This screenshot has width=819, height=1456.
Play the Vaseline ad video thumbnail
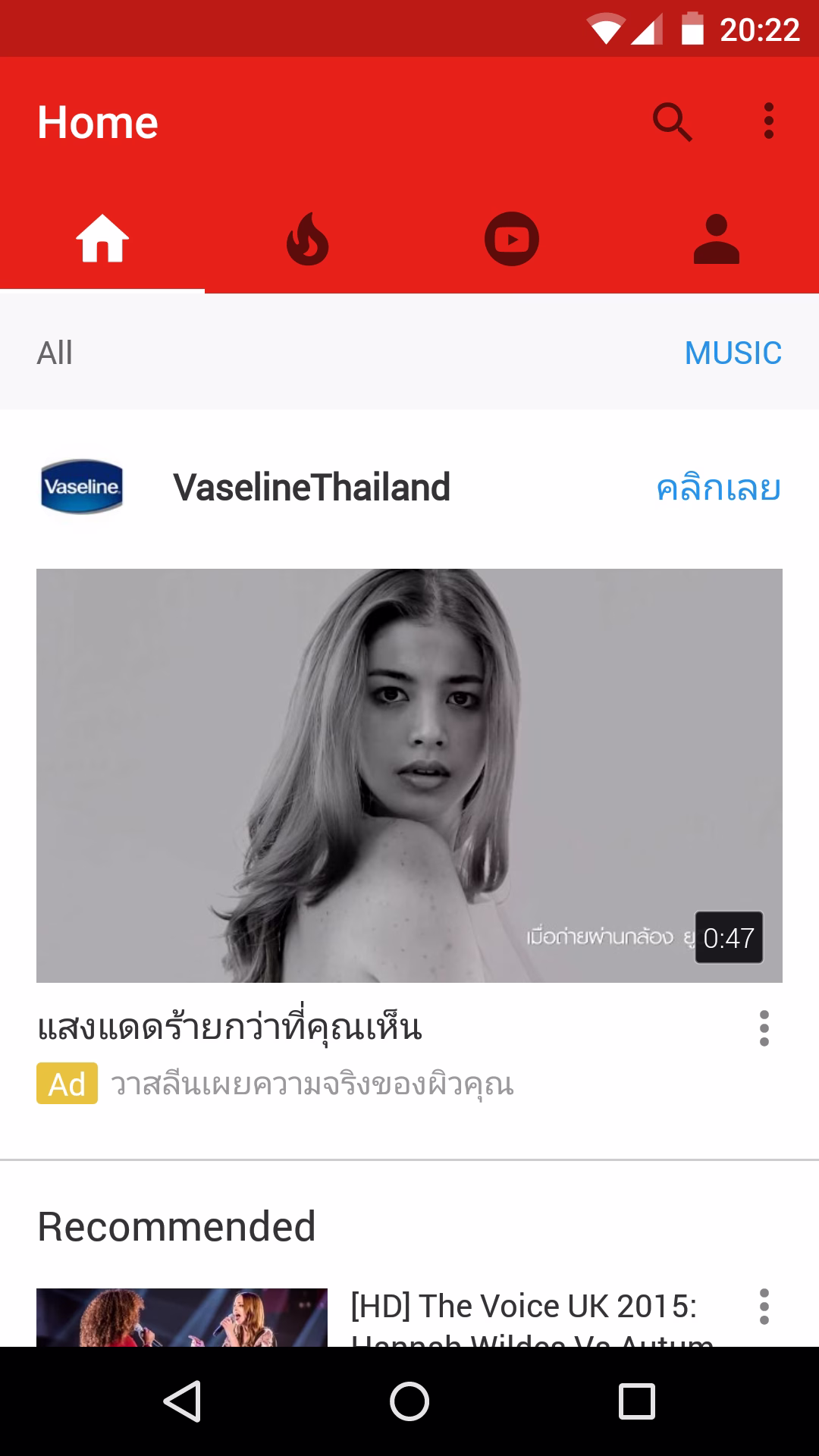409,776
